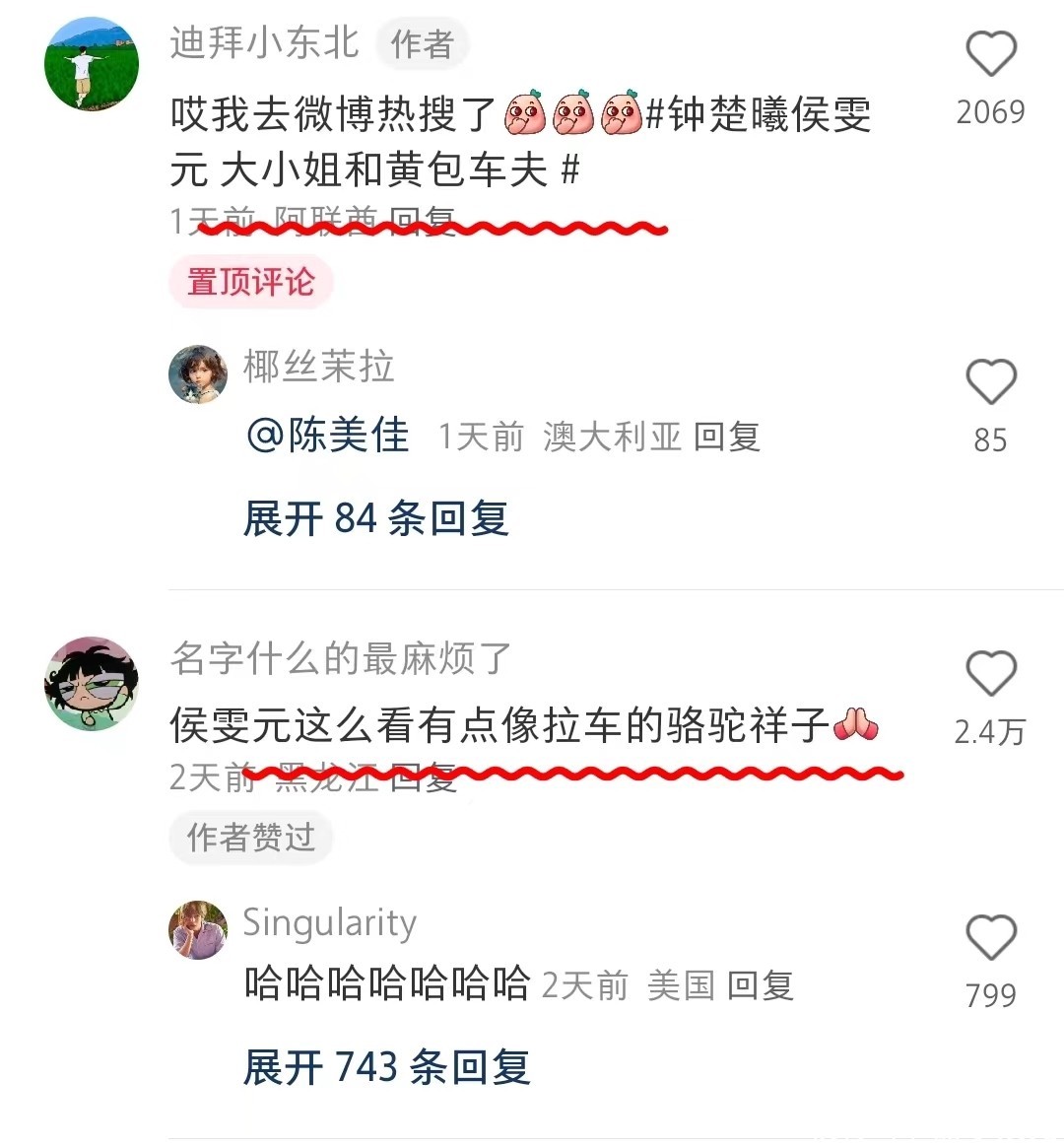
Task: Like 椰丝茉拉's reply
Action: click(x=990, y=382)
